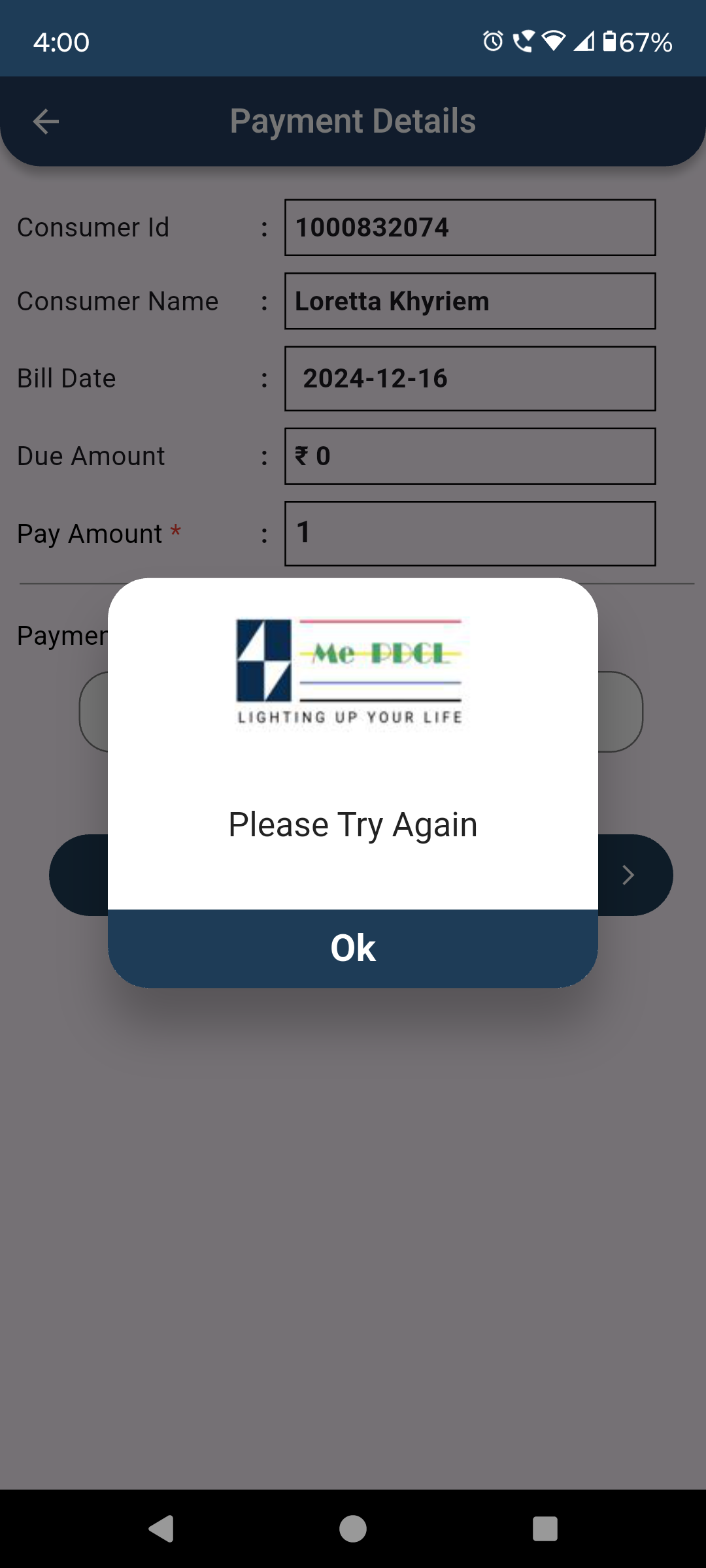Go back from Payment Details
Screen dimensions: 706x1568
46,122
